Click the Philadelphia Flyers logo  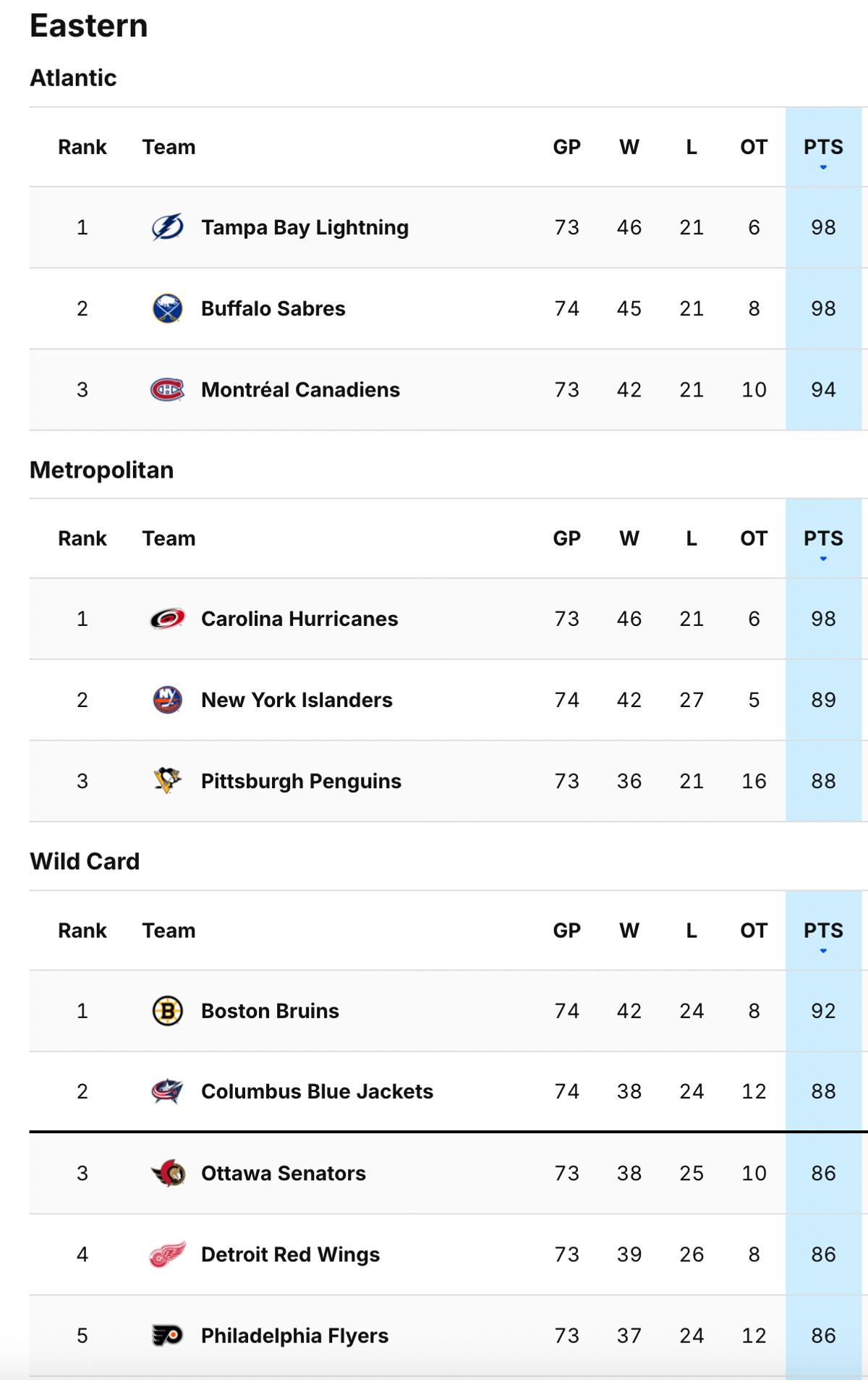point(168,1336)
